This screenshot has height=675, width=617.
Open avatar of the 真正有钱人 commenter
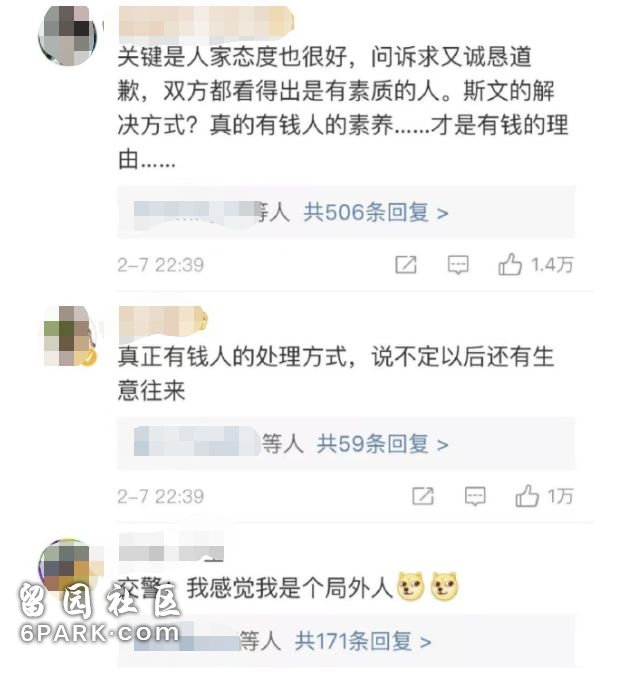point(69,335)
